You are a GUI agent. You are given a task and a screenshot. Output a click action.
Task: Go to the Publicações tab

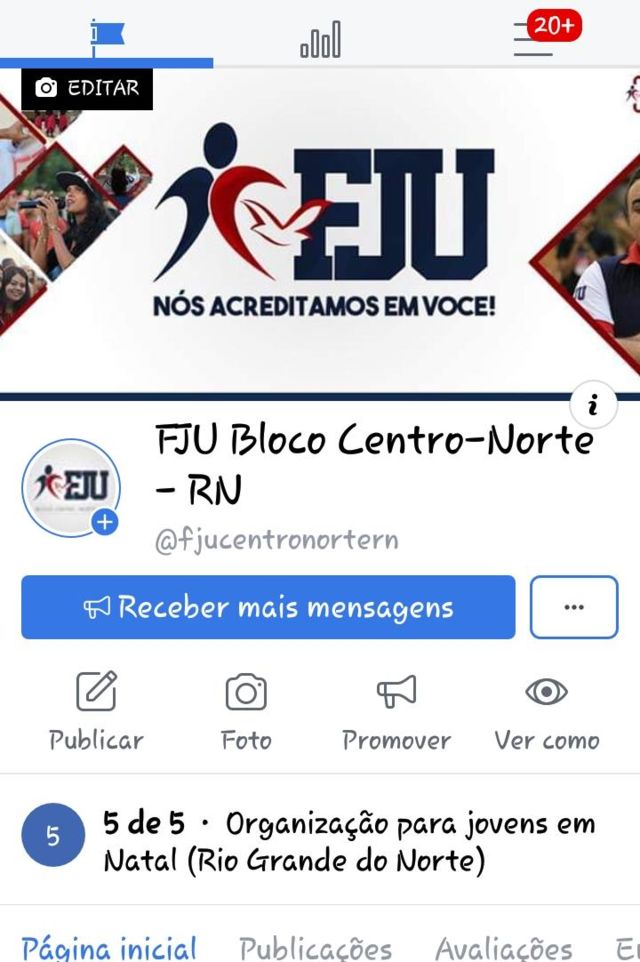316,946
